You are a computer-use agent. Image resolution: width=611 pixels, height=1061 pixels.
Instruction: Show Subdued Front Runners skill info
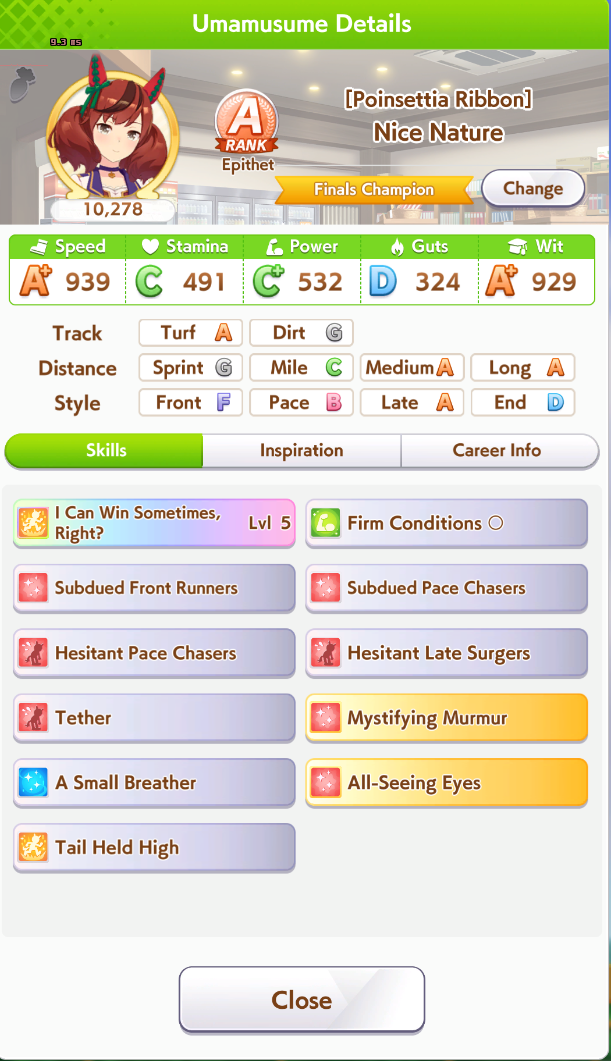pyautogui.click(x=154, y=588)
